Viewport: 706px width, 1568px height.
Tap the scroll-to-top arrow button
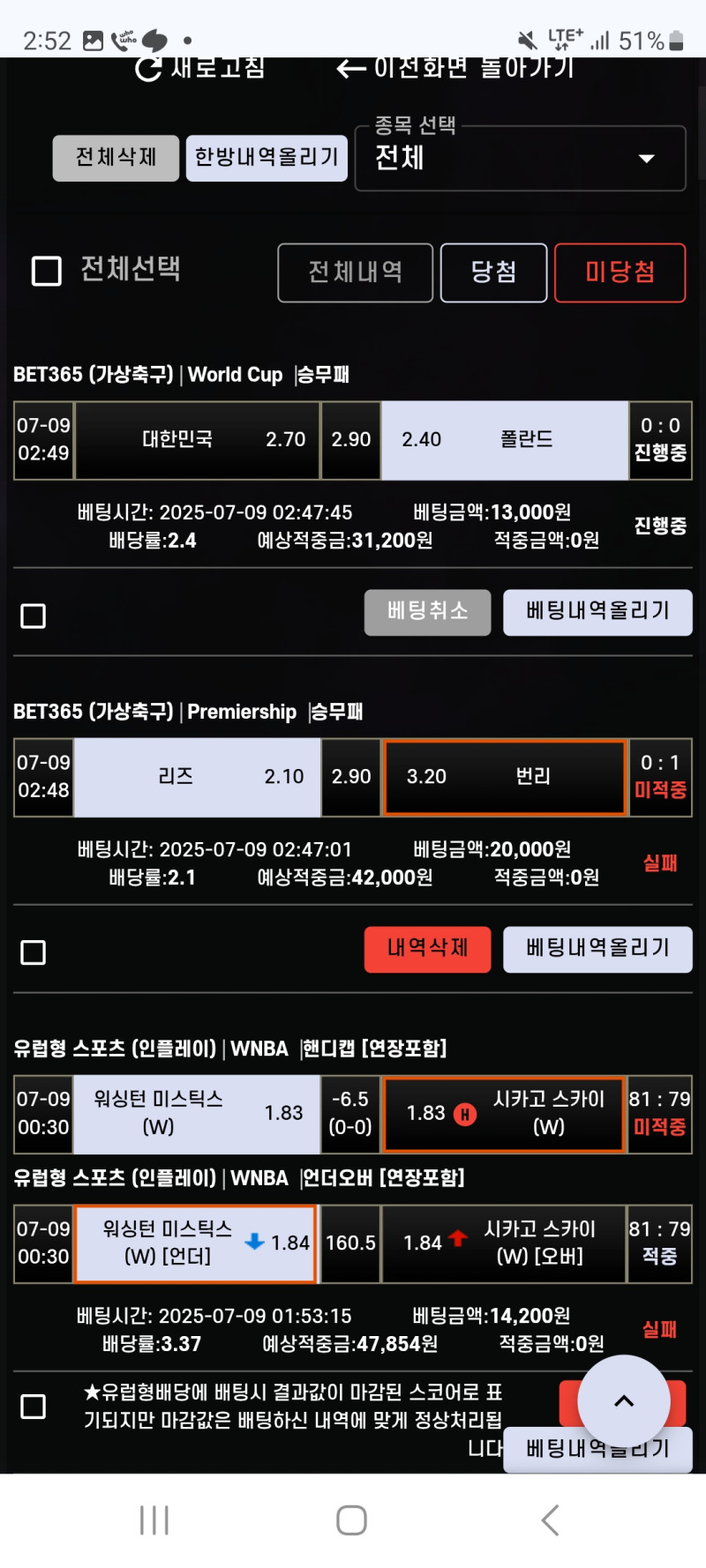(x=624, y=1400)
